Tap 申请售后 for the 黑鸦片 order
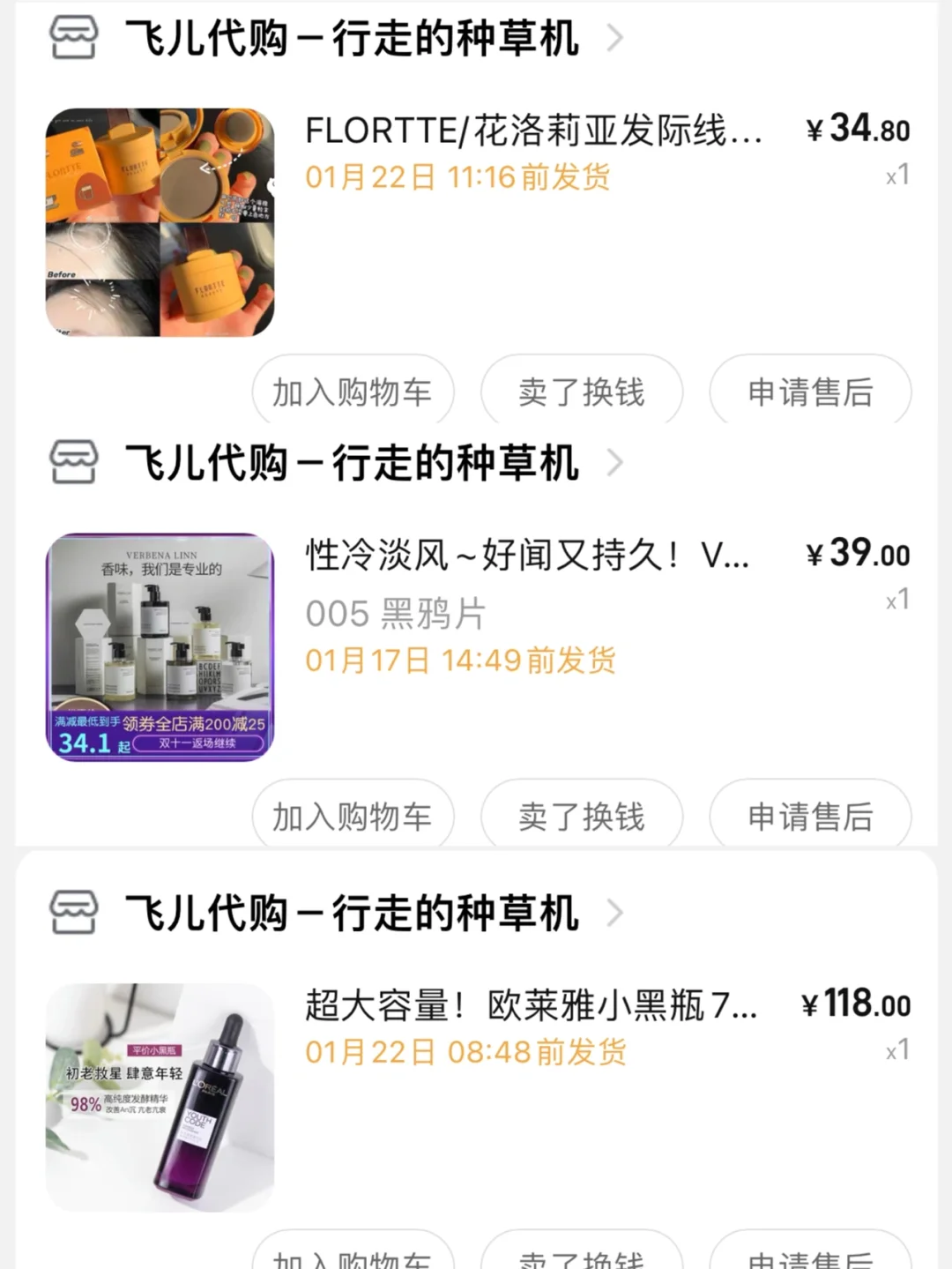The width and height of the screenshot is (952, 1269). click(x=810, y=817)
